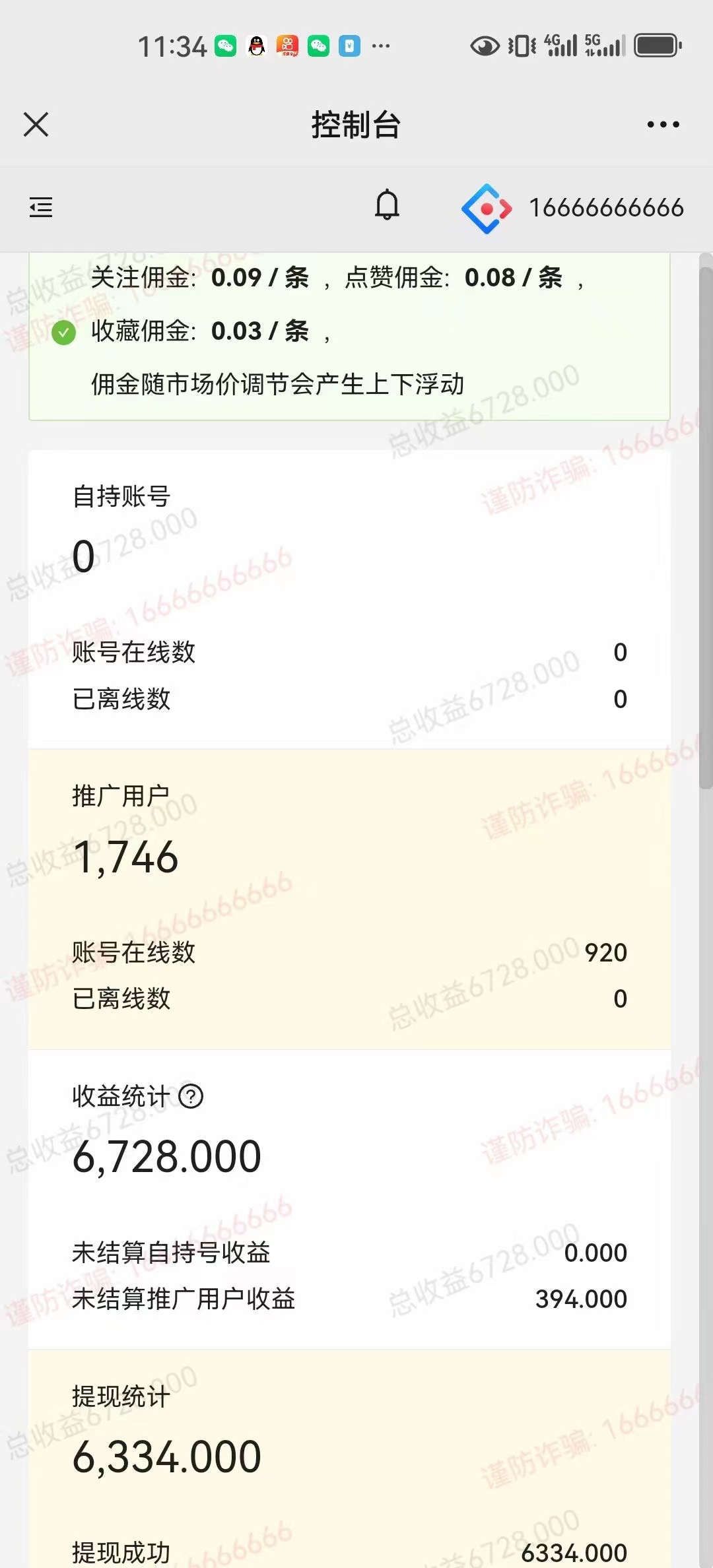Tap the help icon beside 收益统计
The image size is (713, 1568).
(191, 1097)
